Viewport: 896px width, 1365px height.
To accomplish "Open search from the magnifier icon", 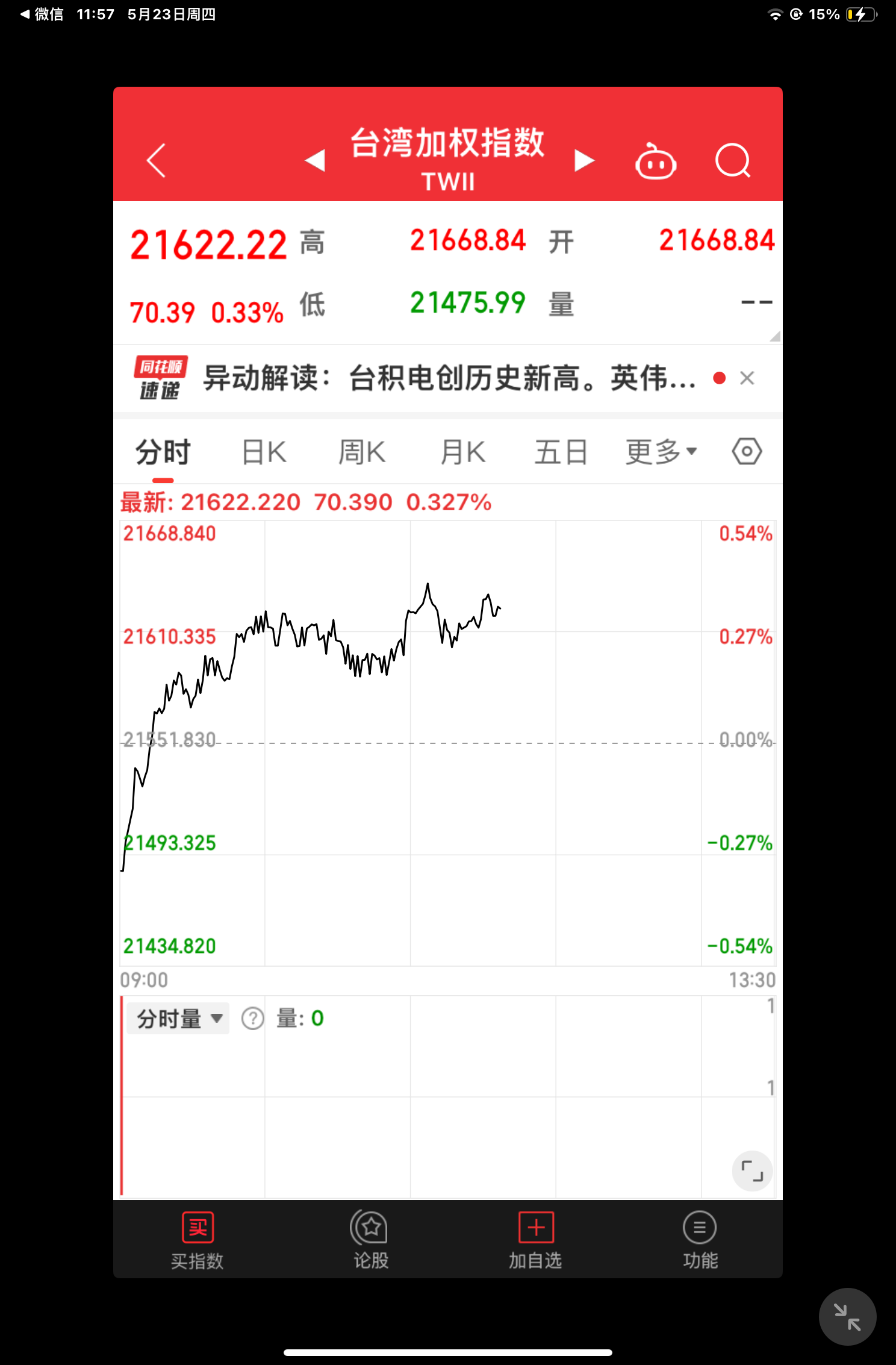I will click(x=732, y=161).
